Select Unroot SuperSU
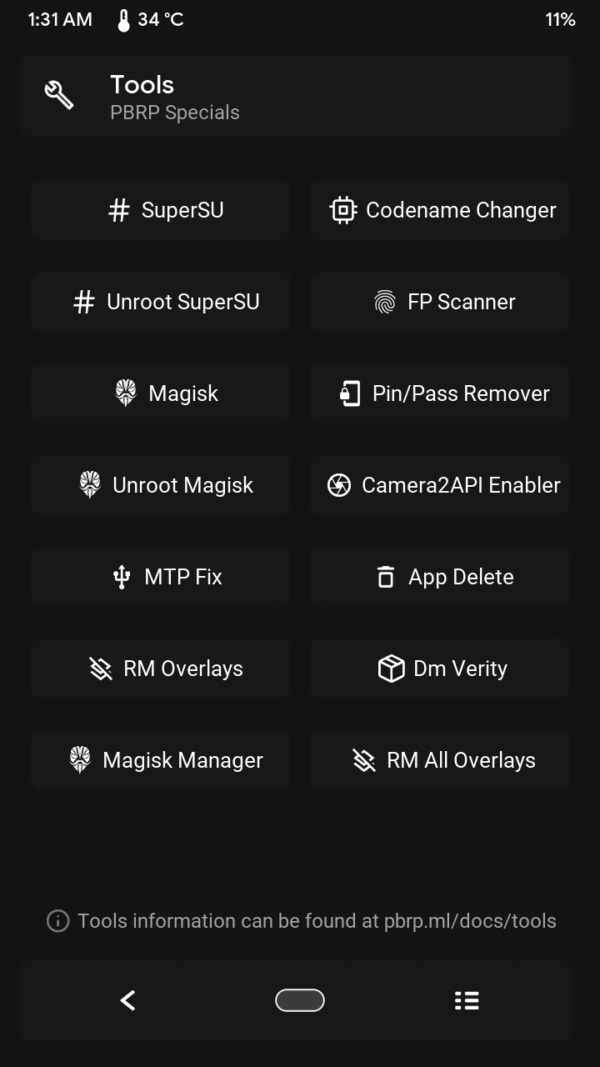 click(x=161, y=302)
